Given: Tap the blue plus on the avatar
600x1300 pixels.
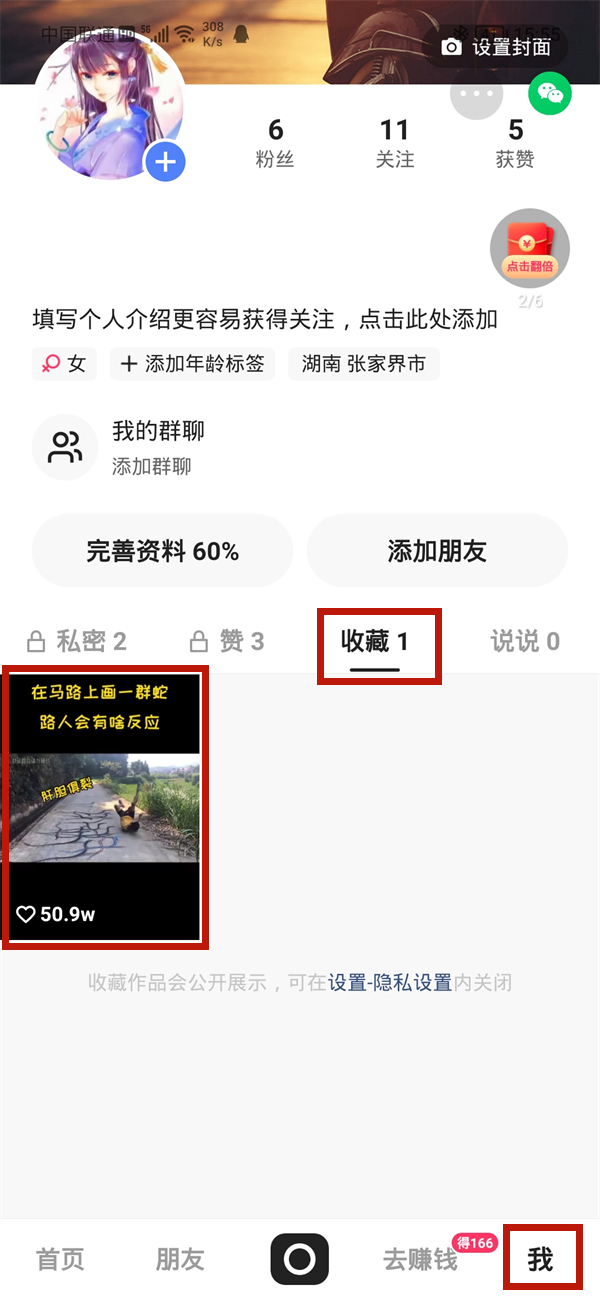Looking at the screenshot, I should [165, 161].
